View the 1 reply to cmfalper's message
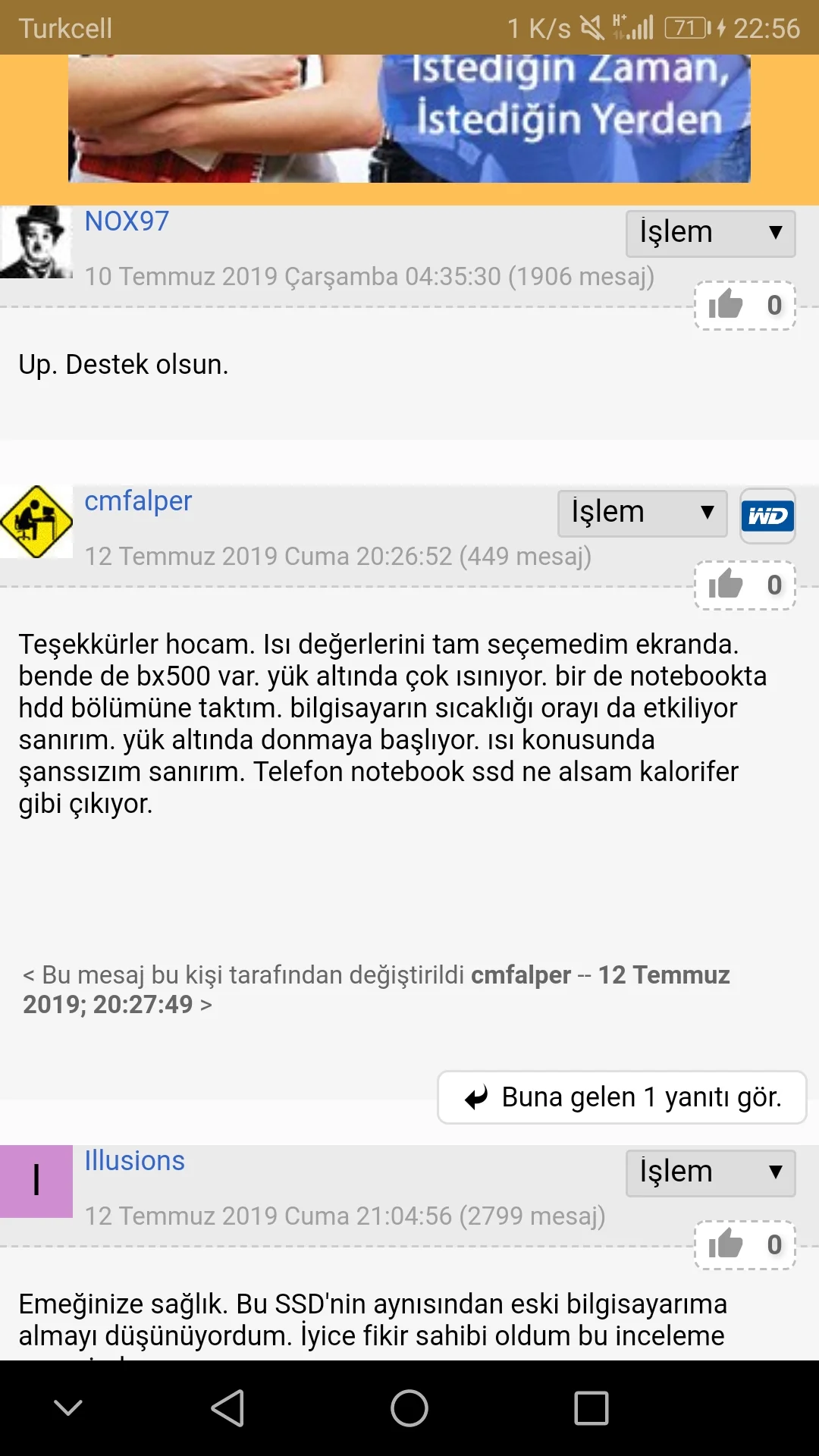This screenshot has width=819, height=1456. point(622,1097)
